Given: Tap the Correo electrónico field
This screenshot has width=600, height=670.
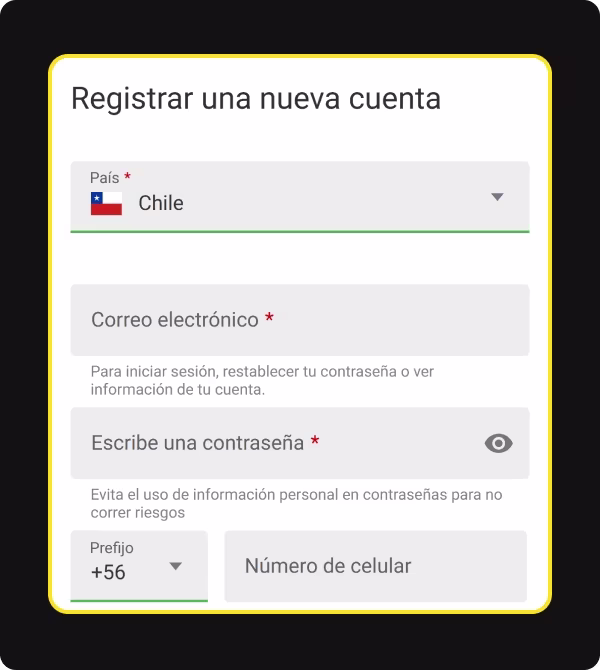Looking at the screenshot, I should 299,320.
